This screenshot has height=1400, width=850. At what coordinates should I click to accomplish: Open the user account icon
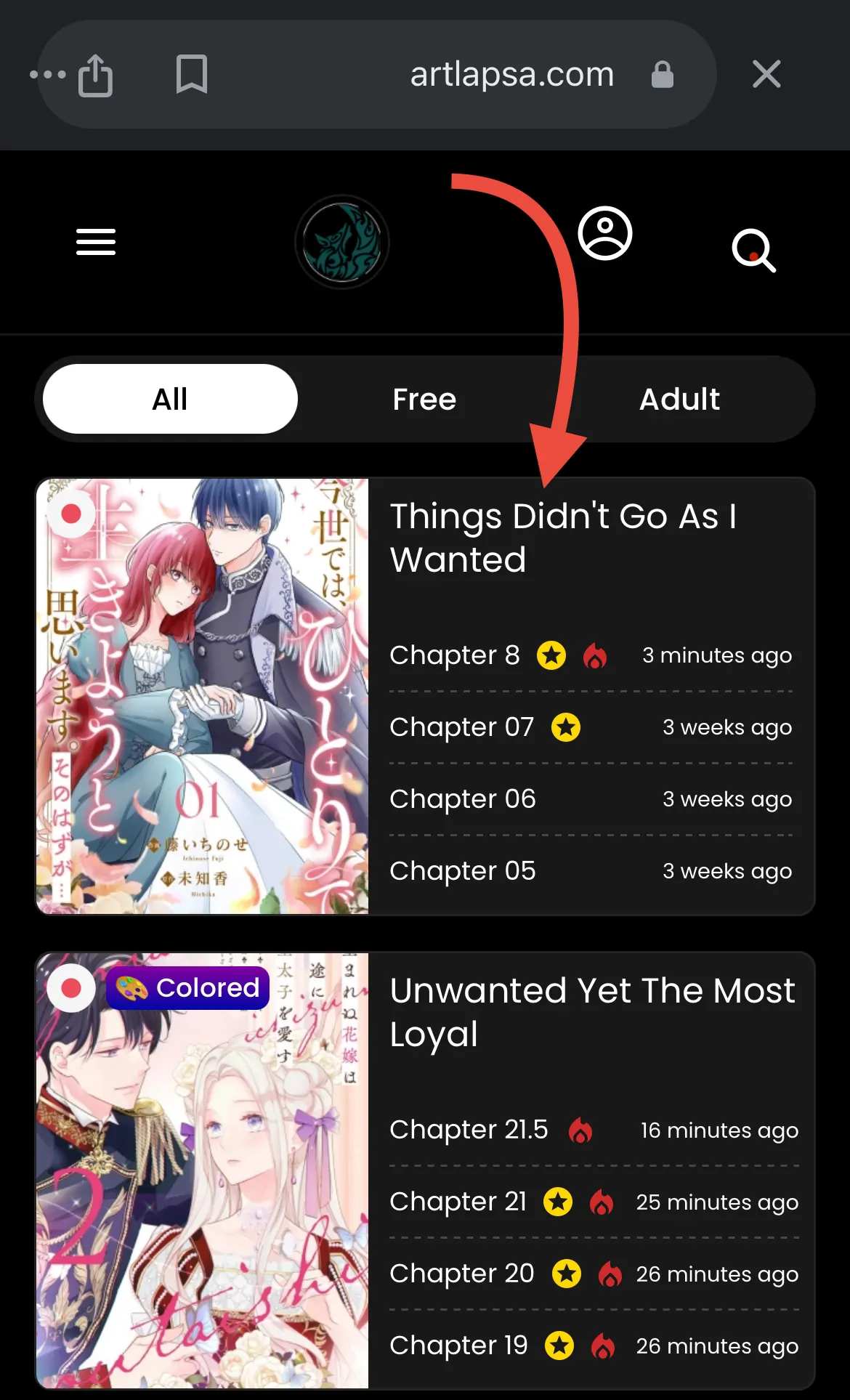605,233
